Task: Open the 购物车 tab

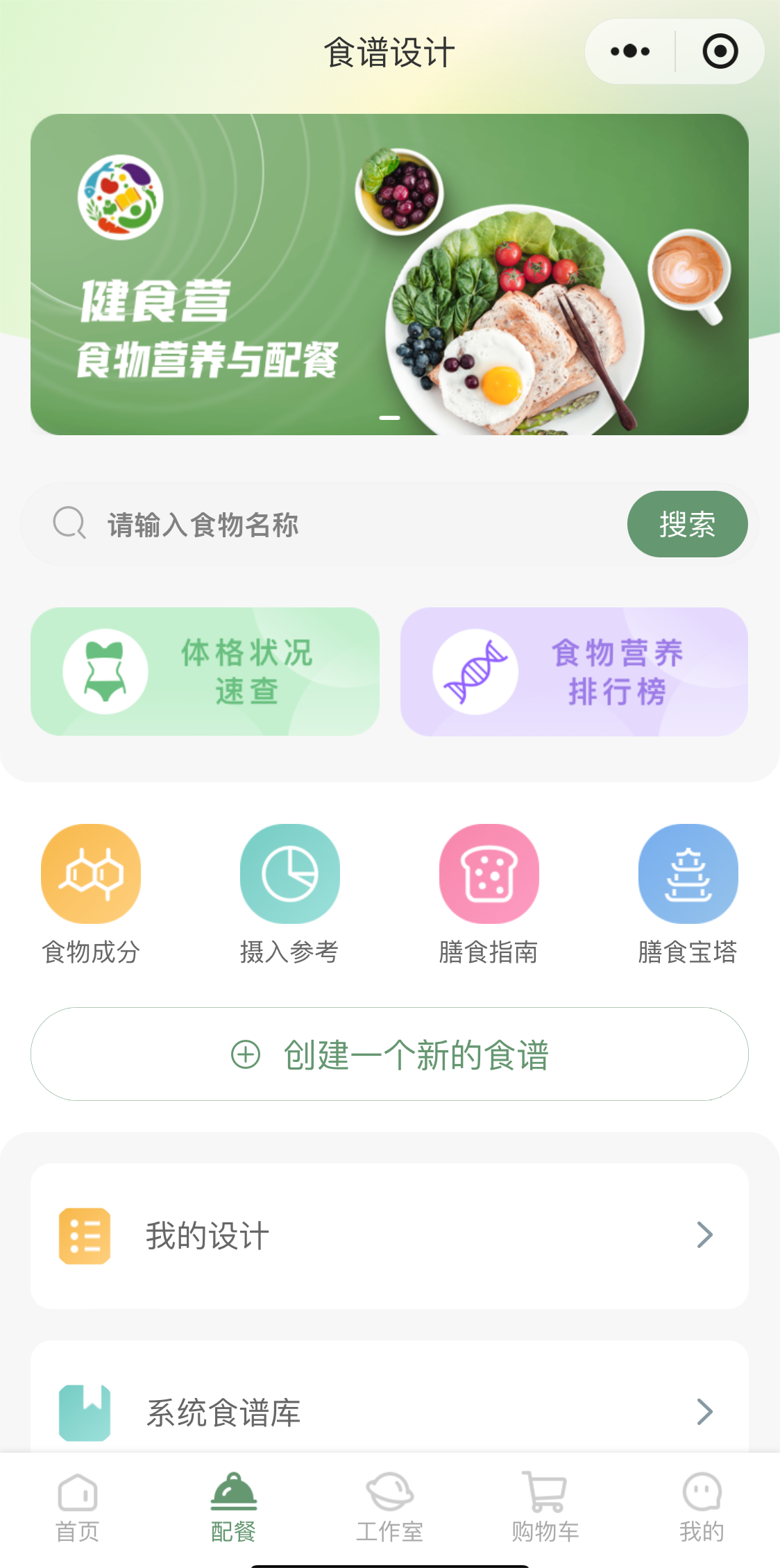Action: click(x=545, y=1508)
